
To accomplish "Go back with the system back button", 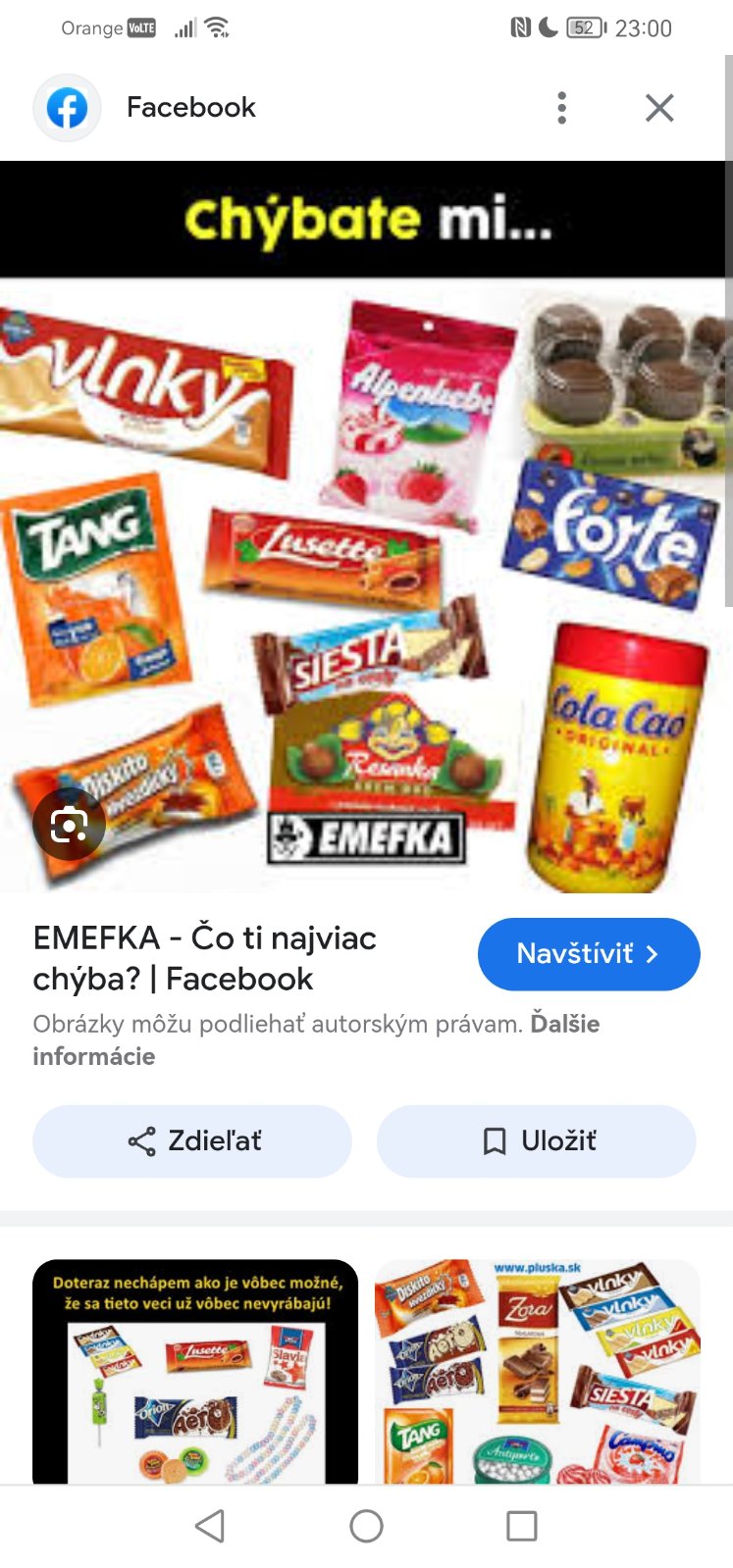I will pos(210,1526).
